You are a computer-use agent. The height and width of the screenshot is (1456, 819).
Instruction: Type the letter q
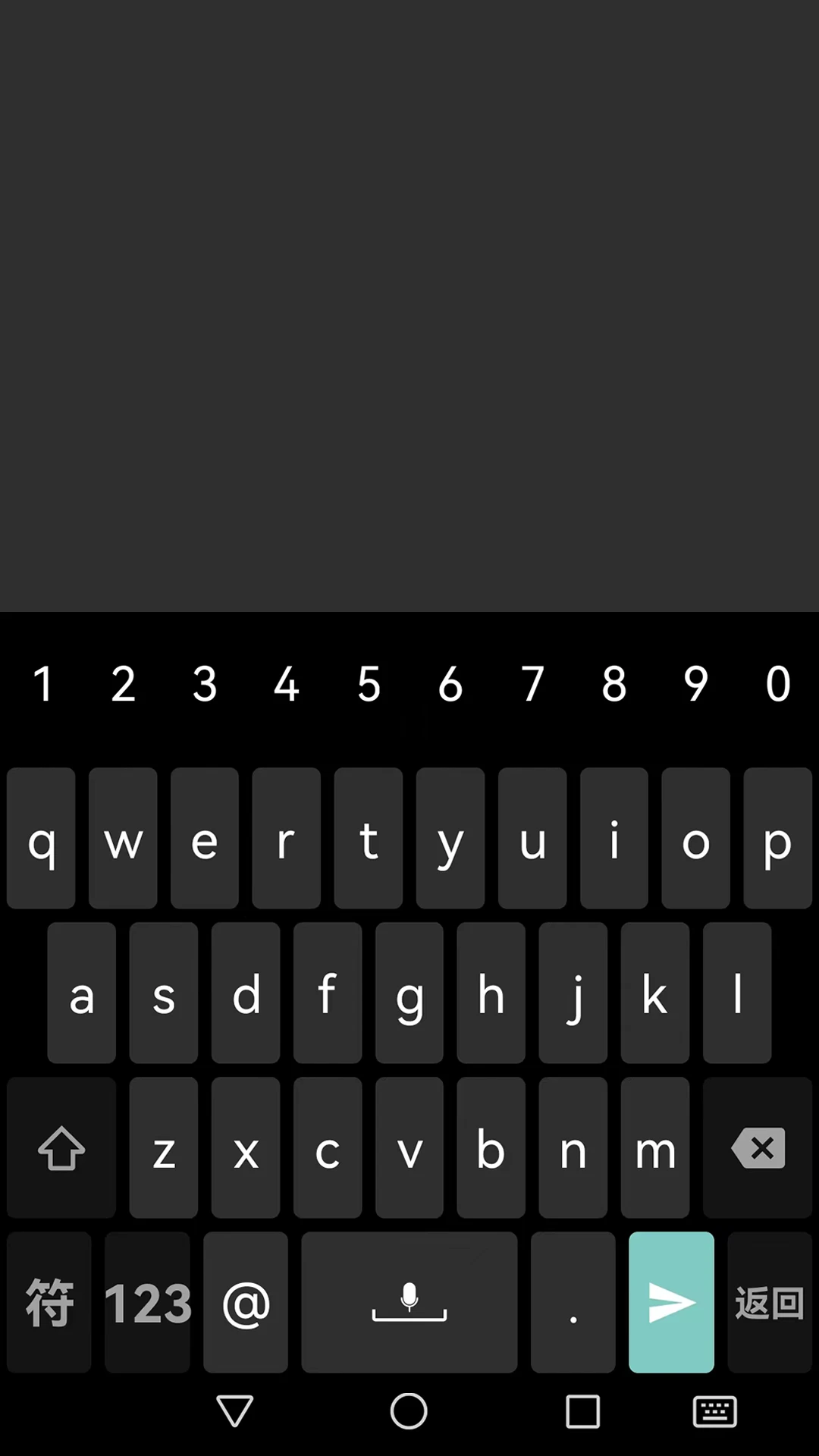(x=41, y=838)
